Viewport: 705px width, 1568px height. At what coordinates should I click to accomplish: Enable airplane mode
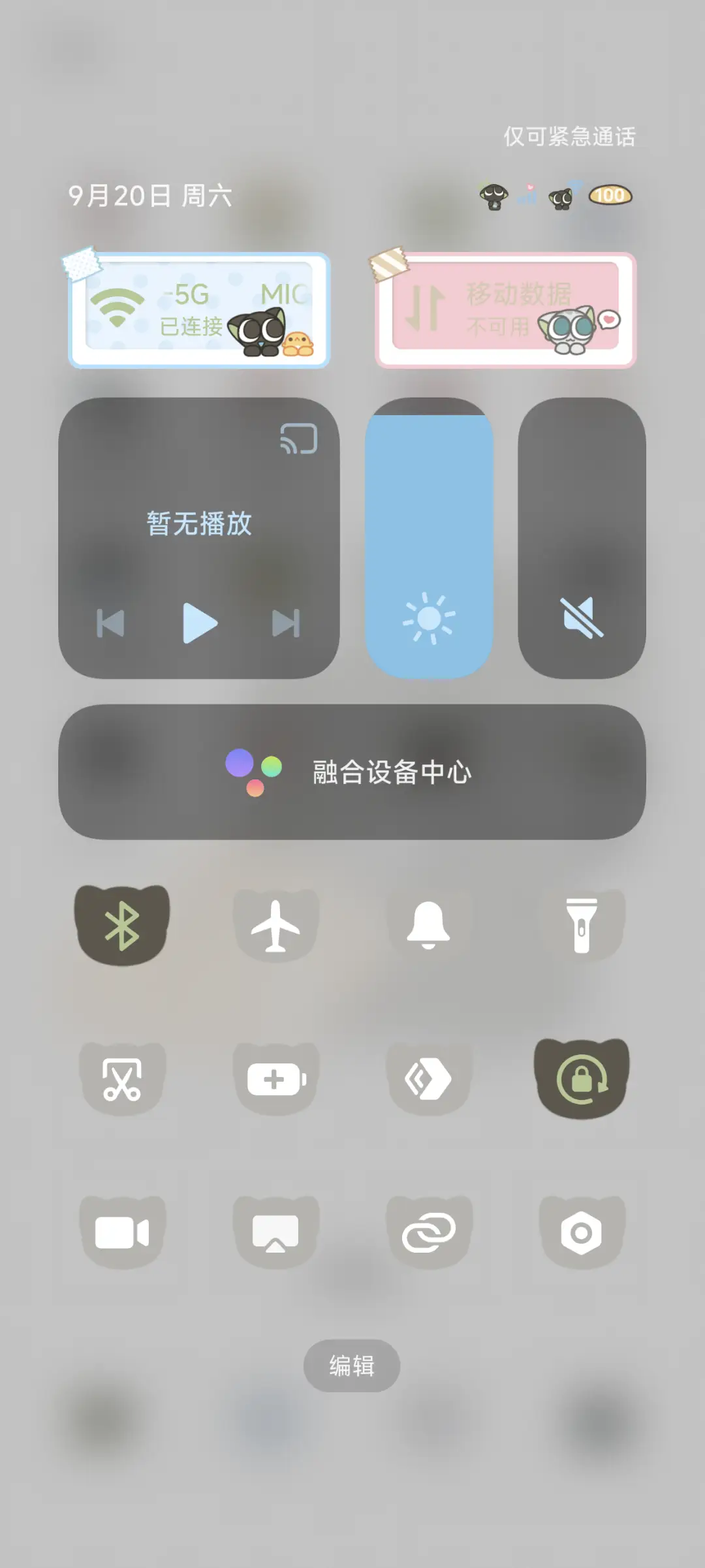pos(275,924)
